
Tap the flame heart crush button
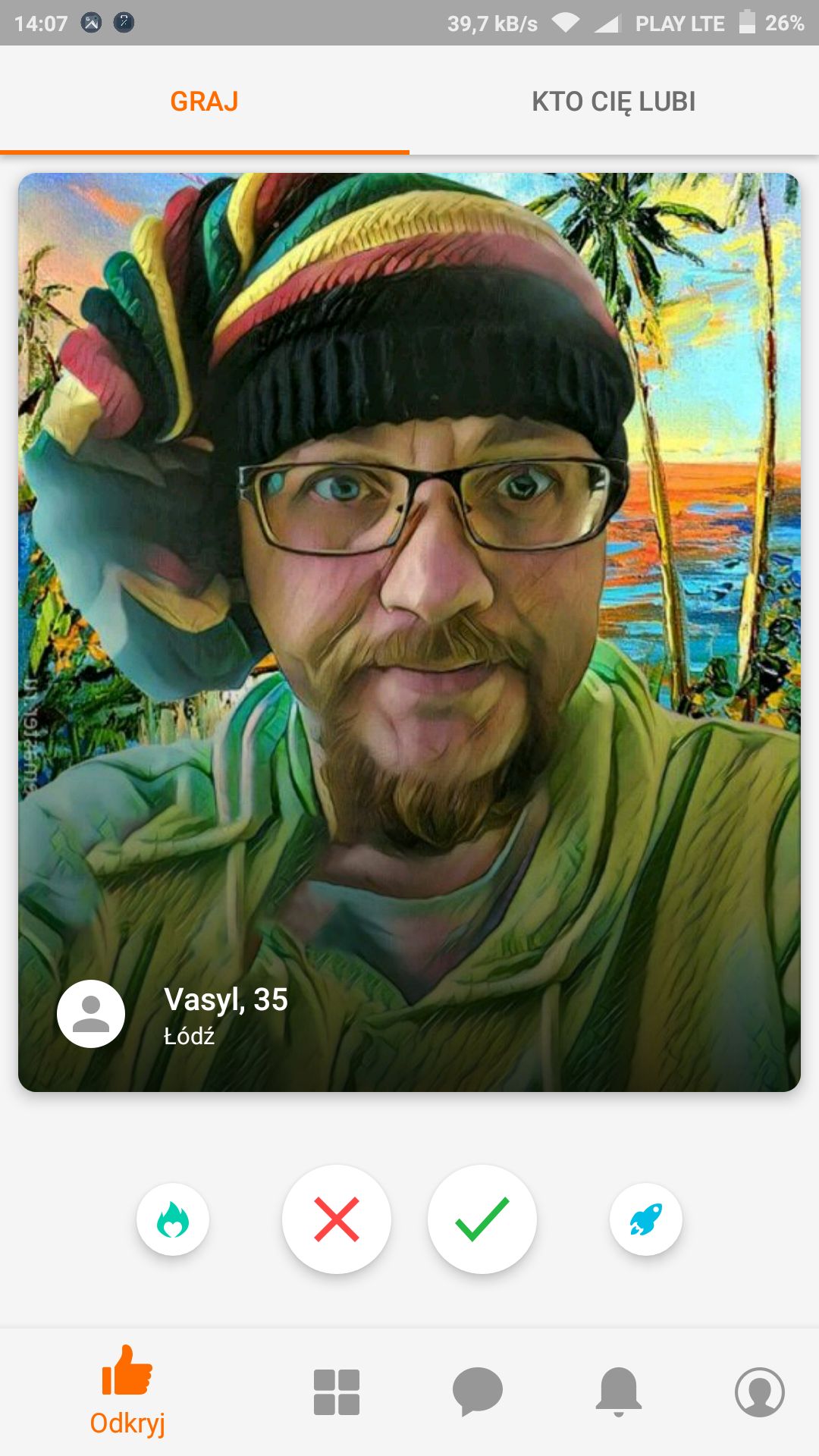click(x=173, y=1219)
